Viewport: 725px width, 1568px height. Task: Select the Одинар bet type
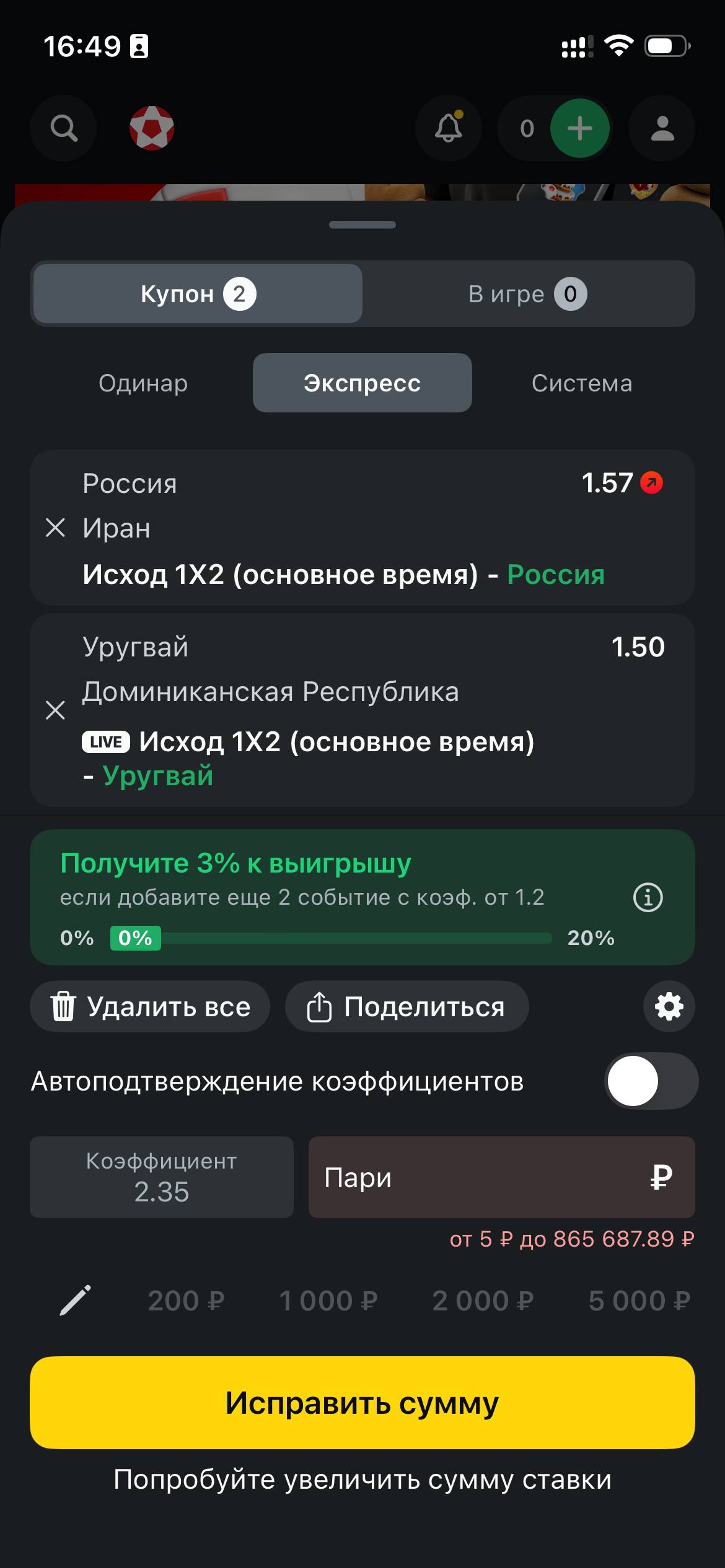143,383
